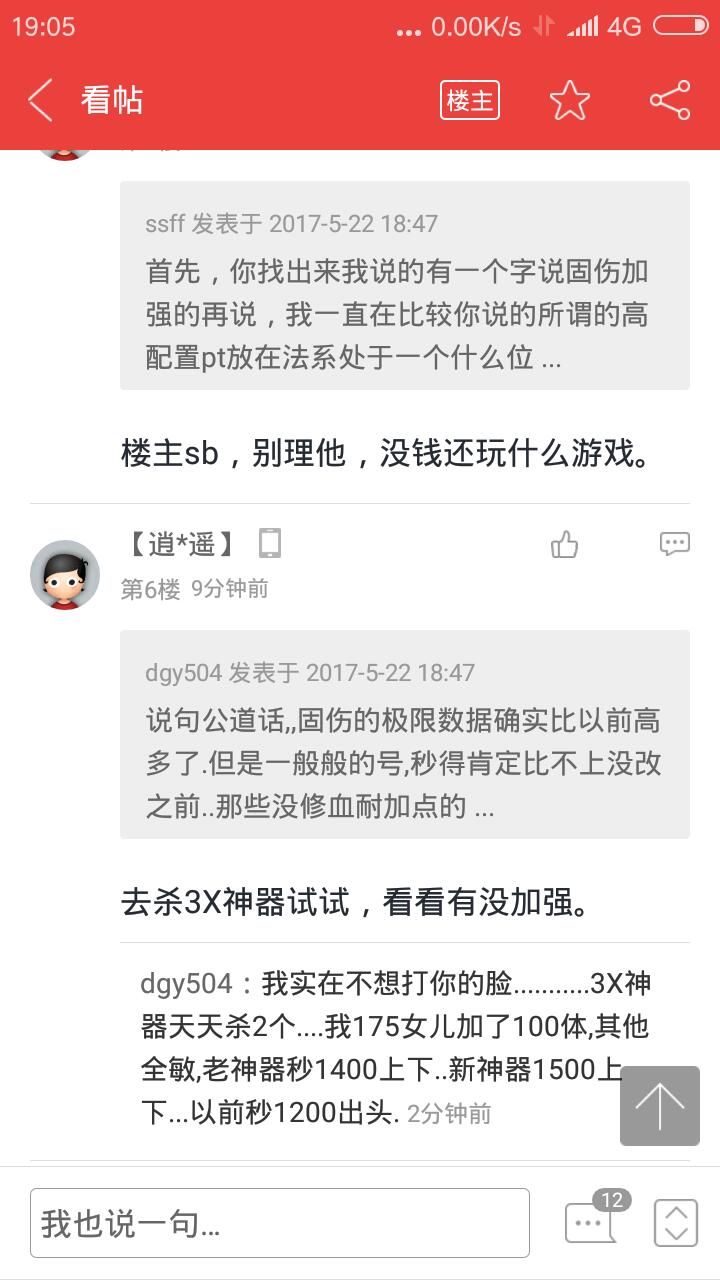Jump back to top with the arrow button
Screen dimensions: 720x1280
pyautogui.click(x=659, y=1105)
